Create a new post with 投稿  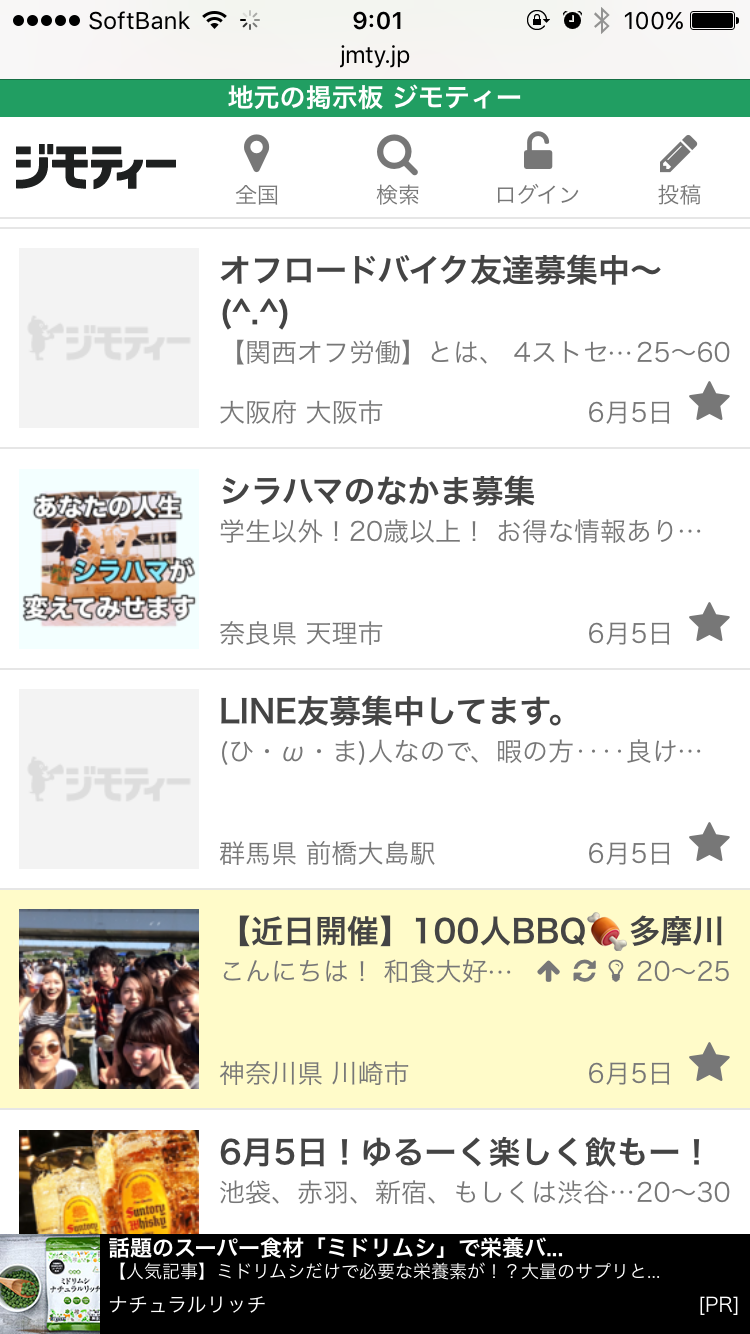point(678,170)
